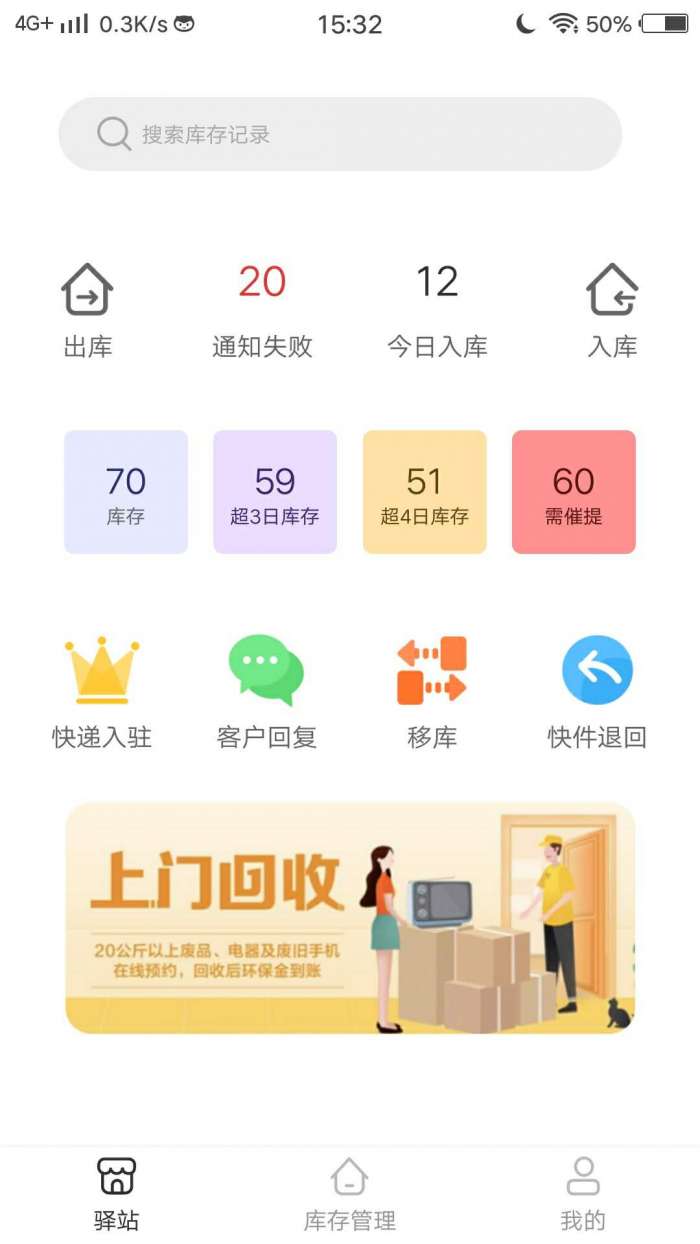The width and height of the screenshot is (700, 1244).
Task: Open 快件退回 return function
Action: pos(597,692)
